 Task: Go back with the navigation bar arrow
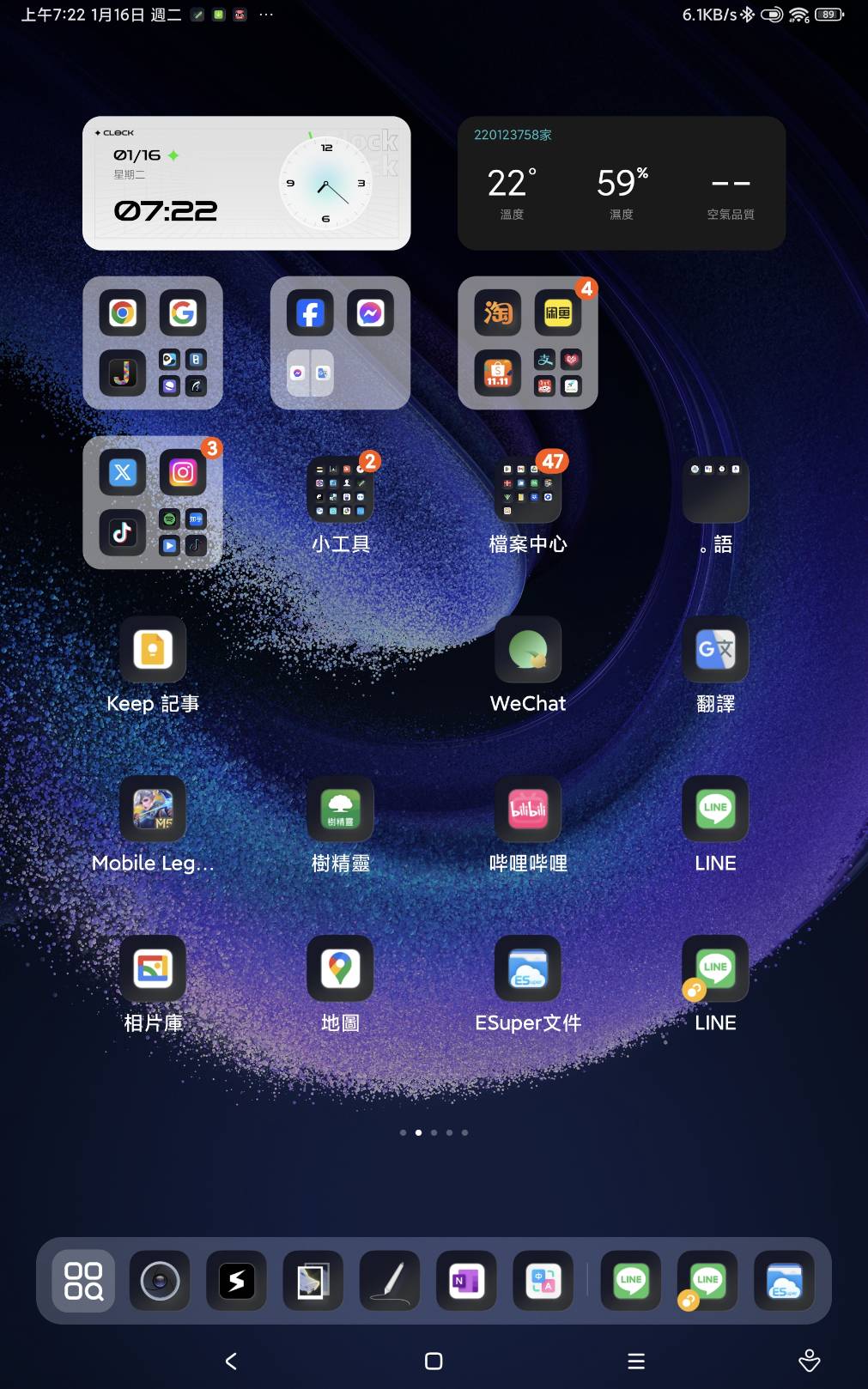231,1361
